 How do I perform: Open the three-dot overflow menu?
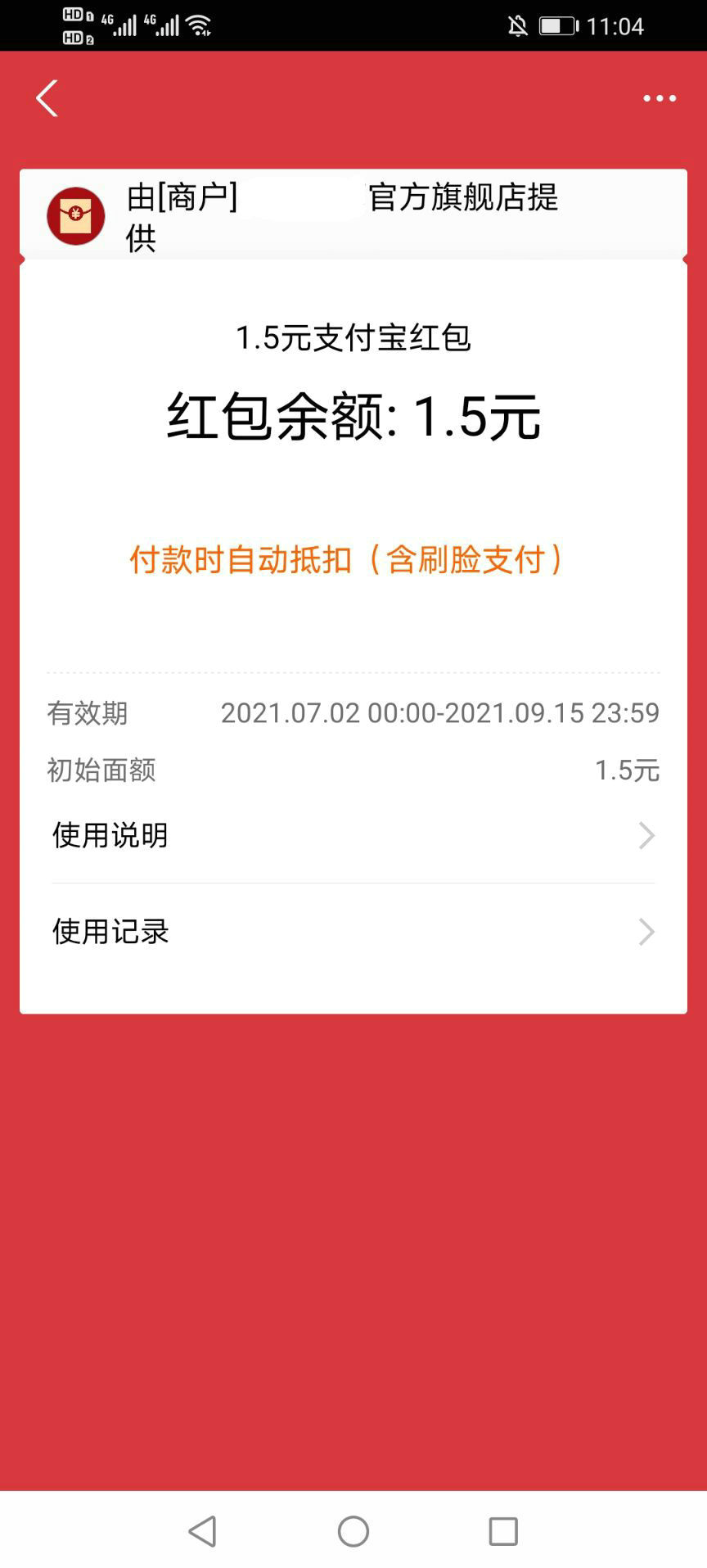(659, 98)
